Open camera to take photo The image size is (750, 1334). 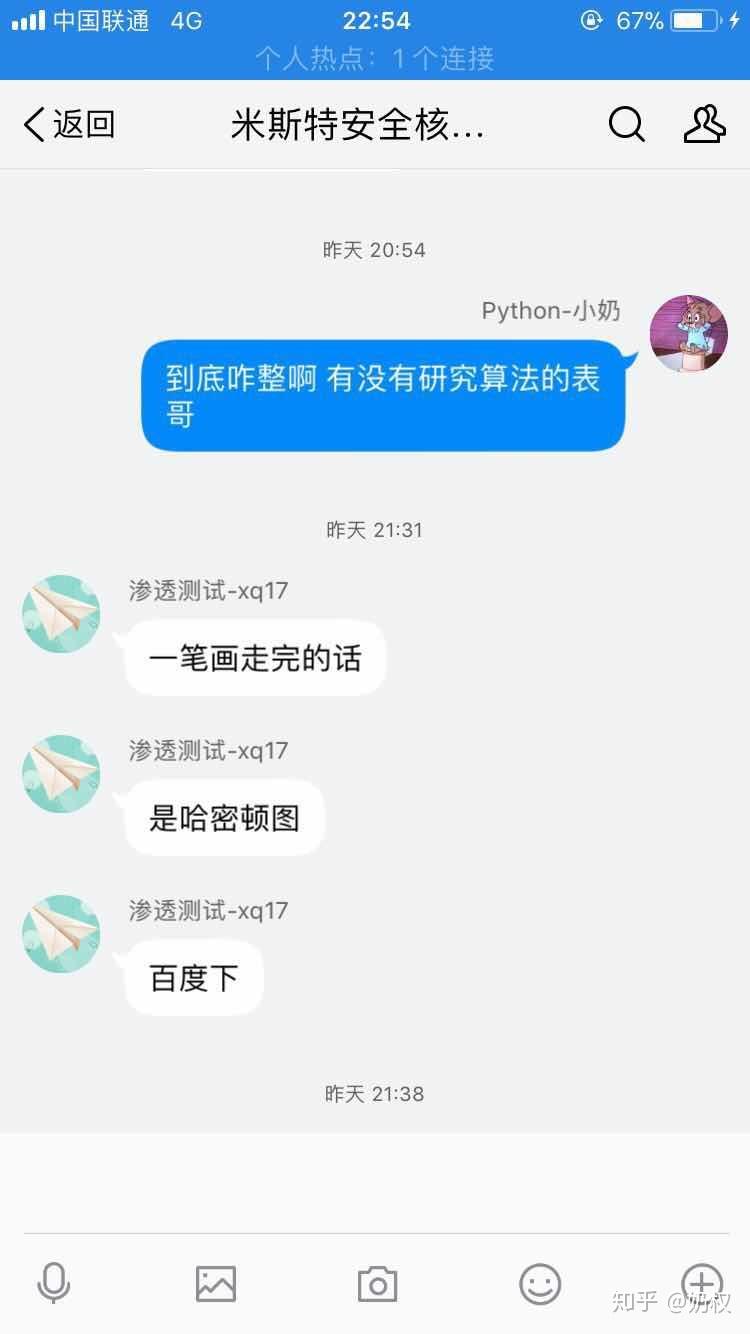377,1283
